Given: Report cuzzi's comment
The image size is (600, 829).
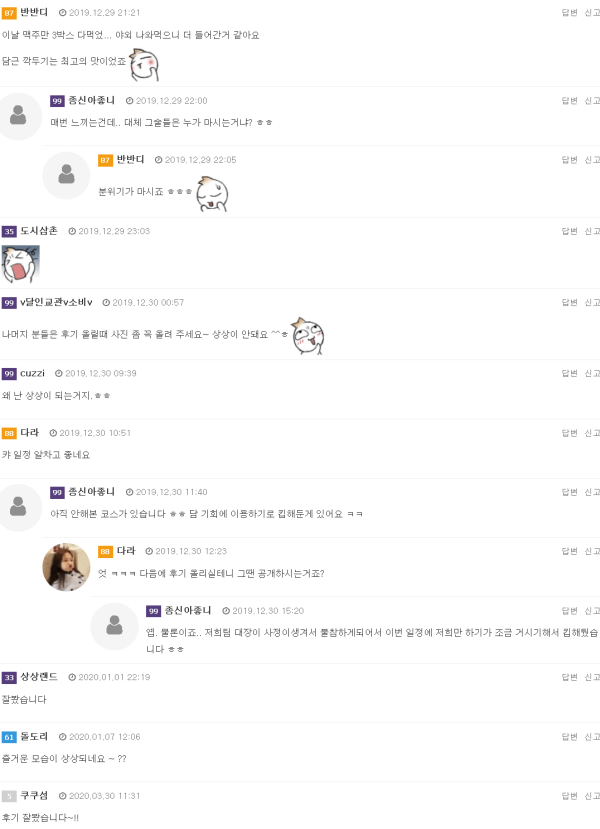Looking at the screenshot, I should tap(591, 373).
